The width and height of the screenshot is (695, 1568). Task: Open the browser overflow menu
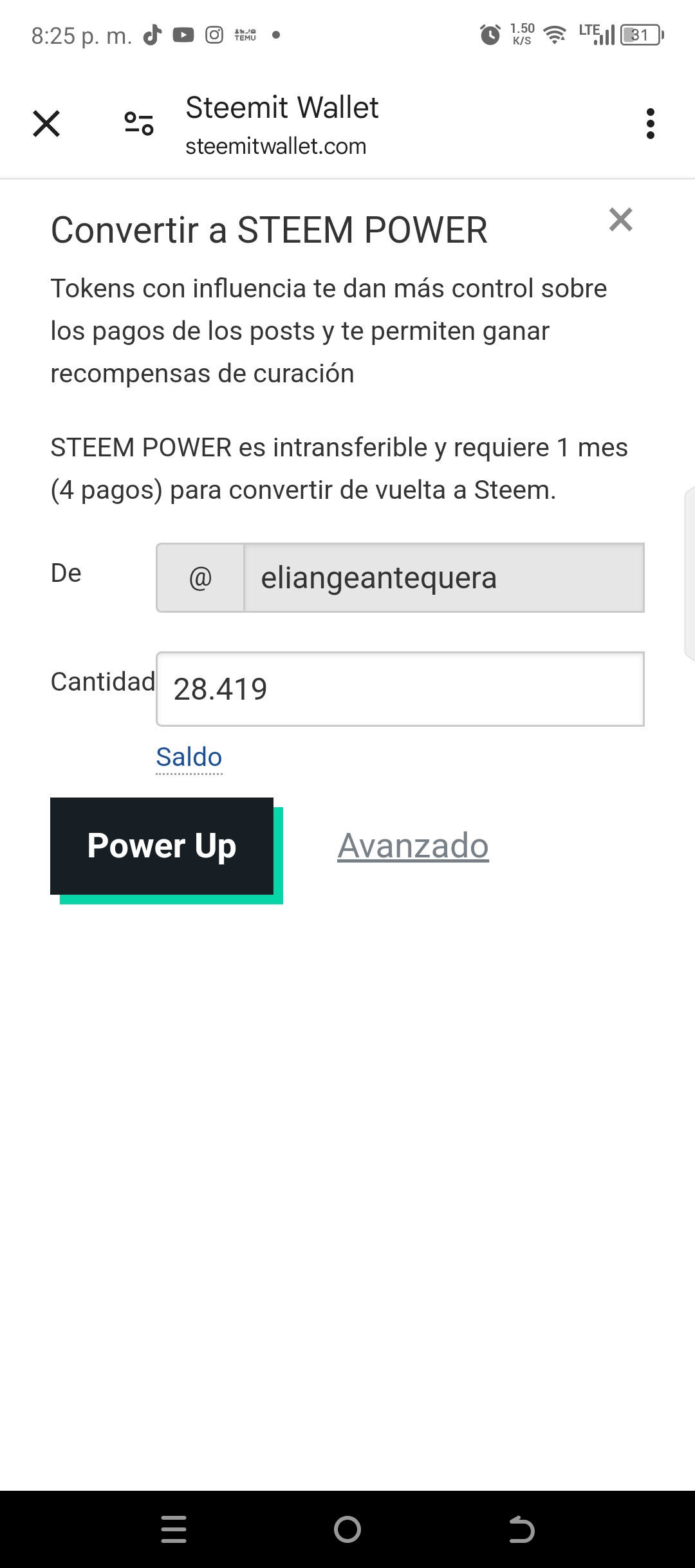pyautogui.click(x=650, y=124)
